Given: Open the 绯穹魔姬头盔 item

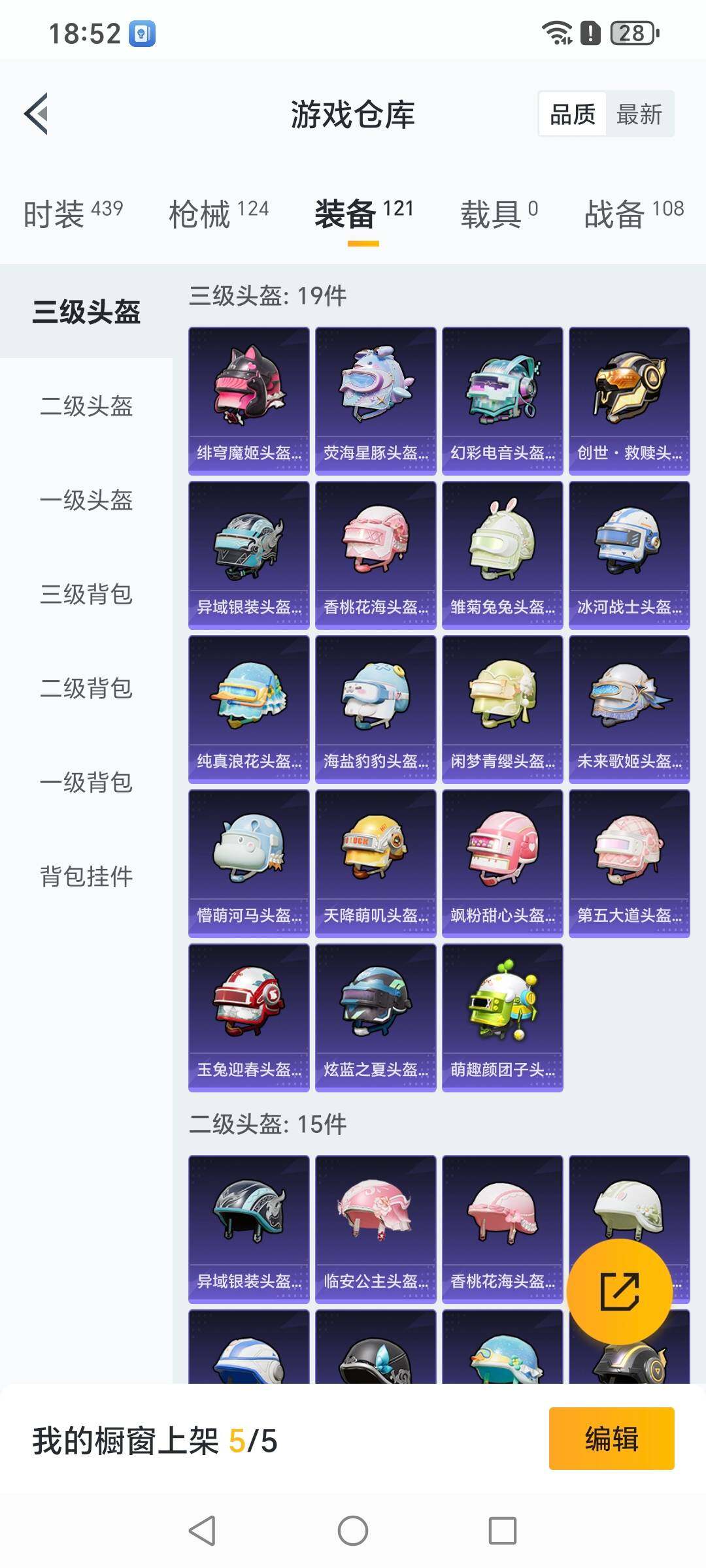Looking at the screenshot, I should coord(249,401).
